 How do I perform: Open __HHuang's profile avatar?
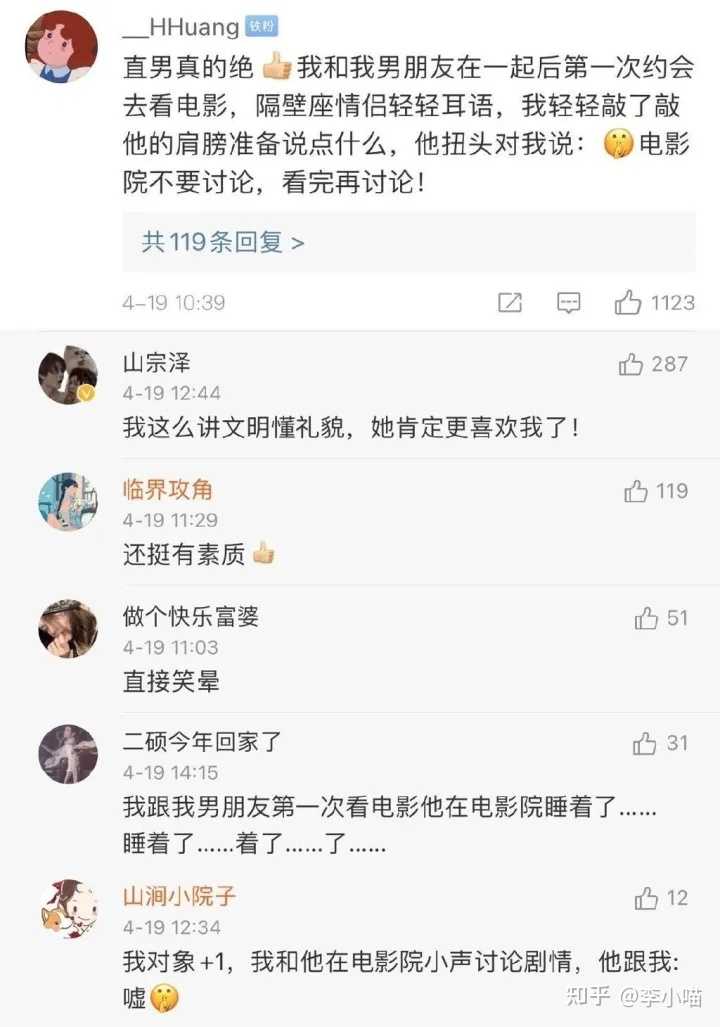tap(60, 47)
